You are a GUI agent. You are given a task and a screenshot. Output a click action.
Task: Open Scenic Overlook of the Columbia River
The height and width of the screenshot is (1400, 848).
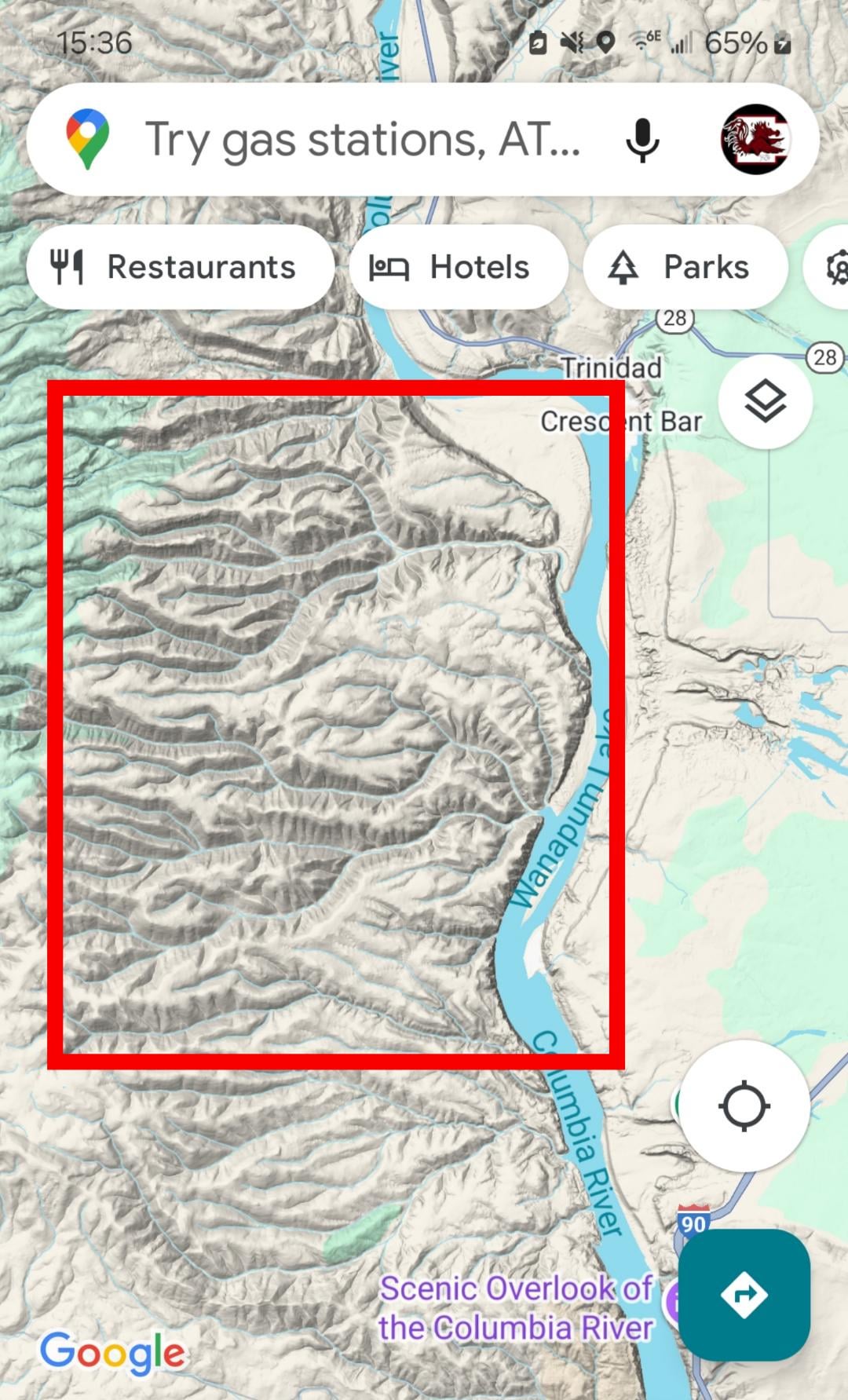tap(516, 1308)
